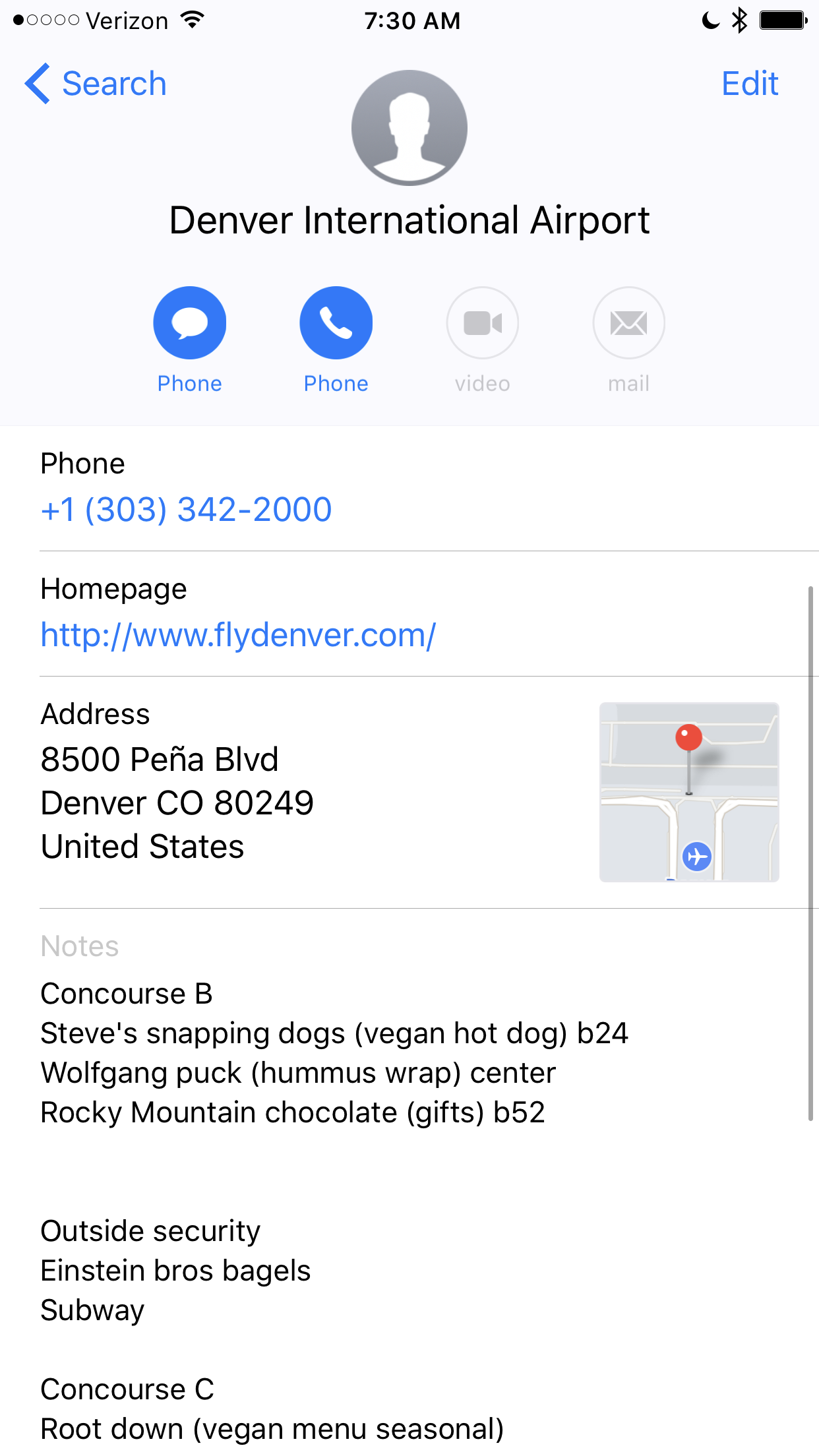Open the address map thumbnail
The image size is (819, 1456).
coord(689,792)
